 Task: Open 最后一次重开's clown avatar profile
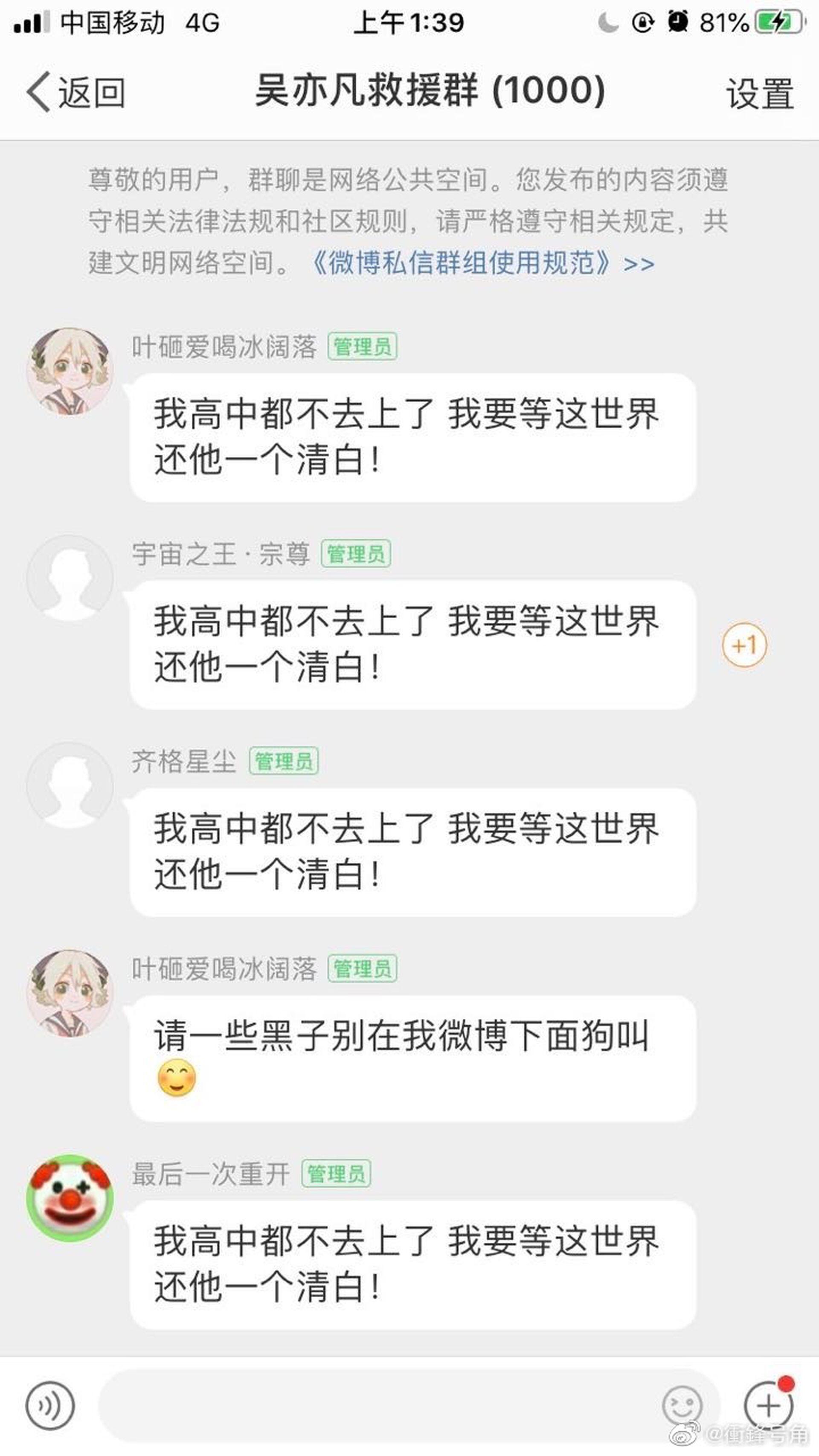coord(70,1199)
